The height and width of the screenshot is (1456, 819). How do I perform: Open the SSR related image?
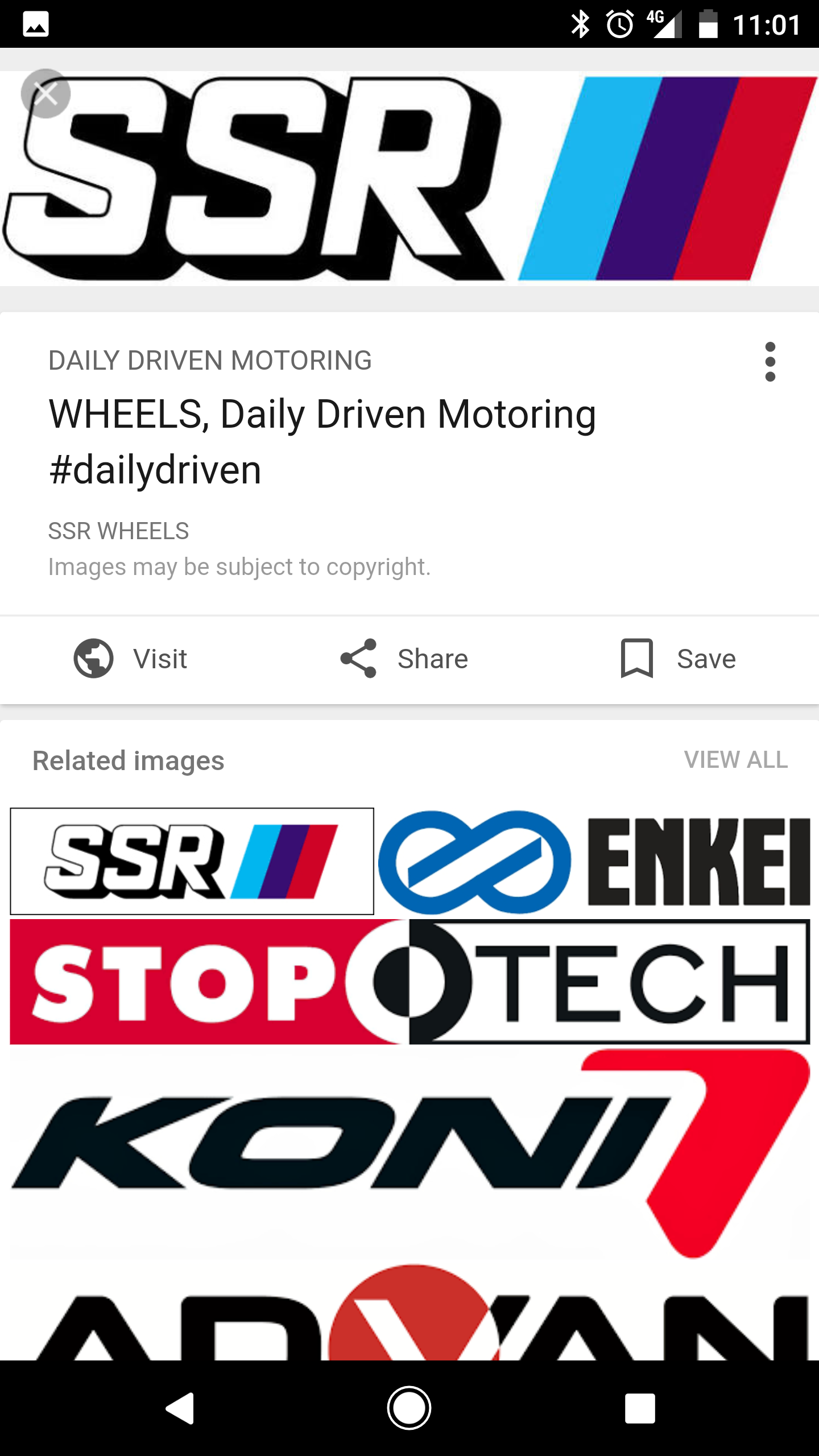click(x=192, y=861)
